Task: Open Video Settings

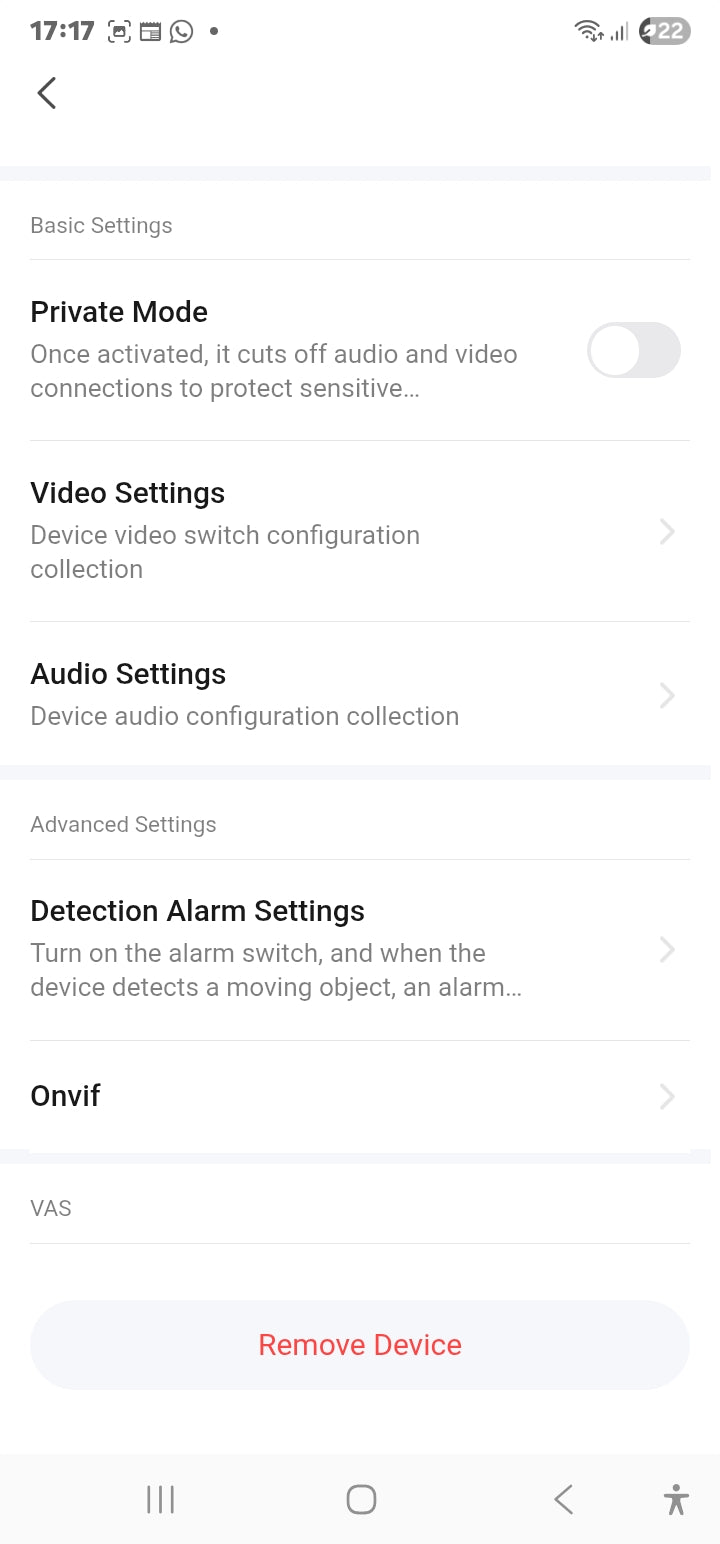Action: [360, 530]
